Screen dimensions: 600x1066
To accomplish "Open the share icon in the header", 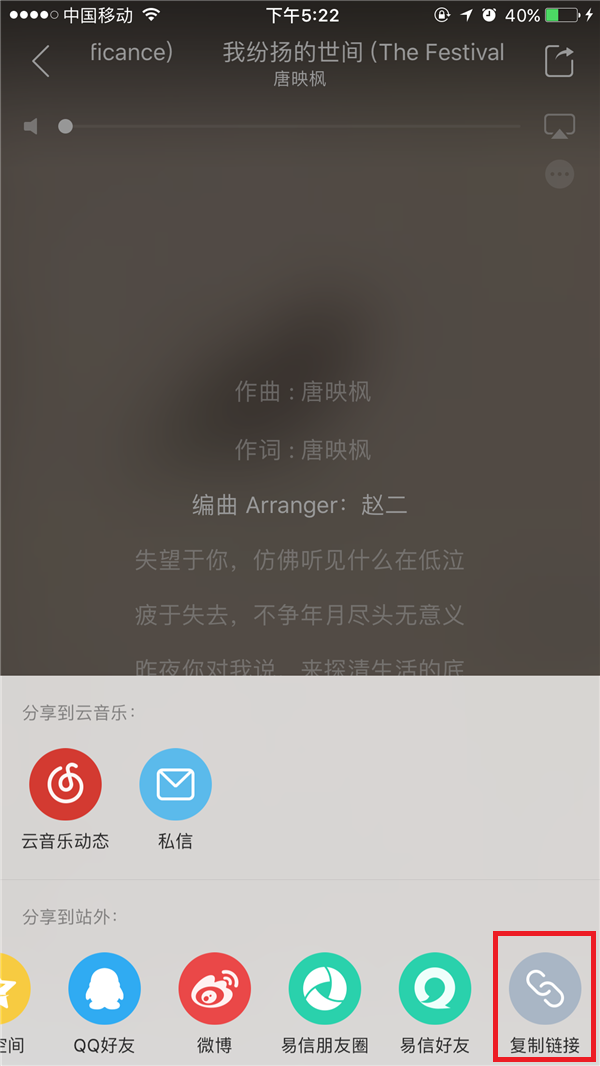I will click(559, 61).
